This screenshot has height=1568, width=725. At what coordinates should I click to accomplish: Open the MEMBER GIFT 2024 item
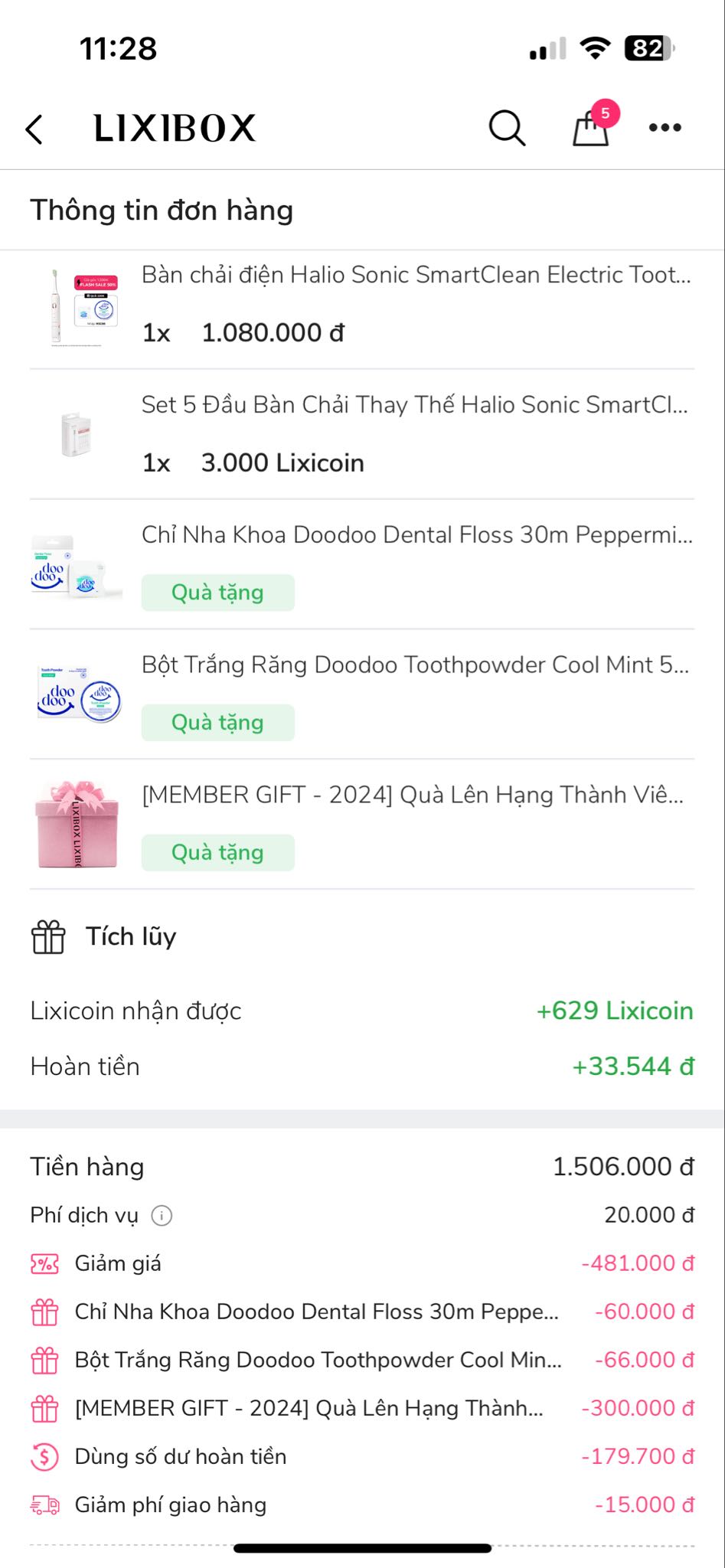click(413, 796)
